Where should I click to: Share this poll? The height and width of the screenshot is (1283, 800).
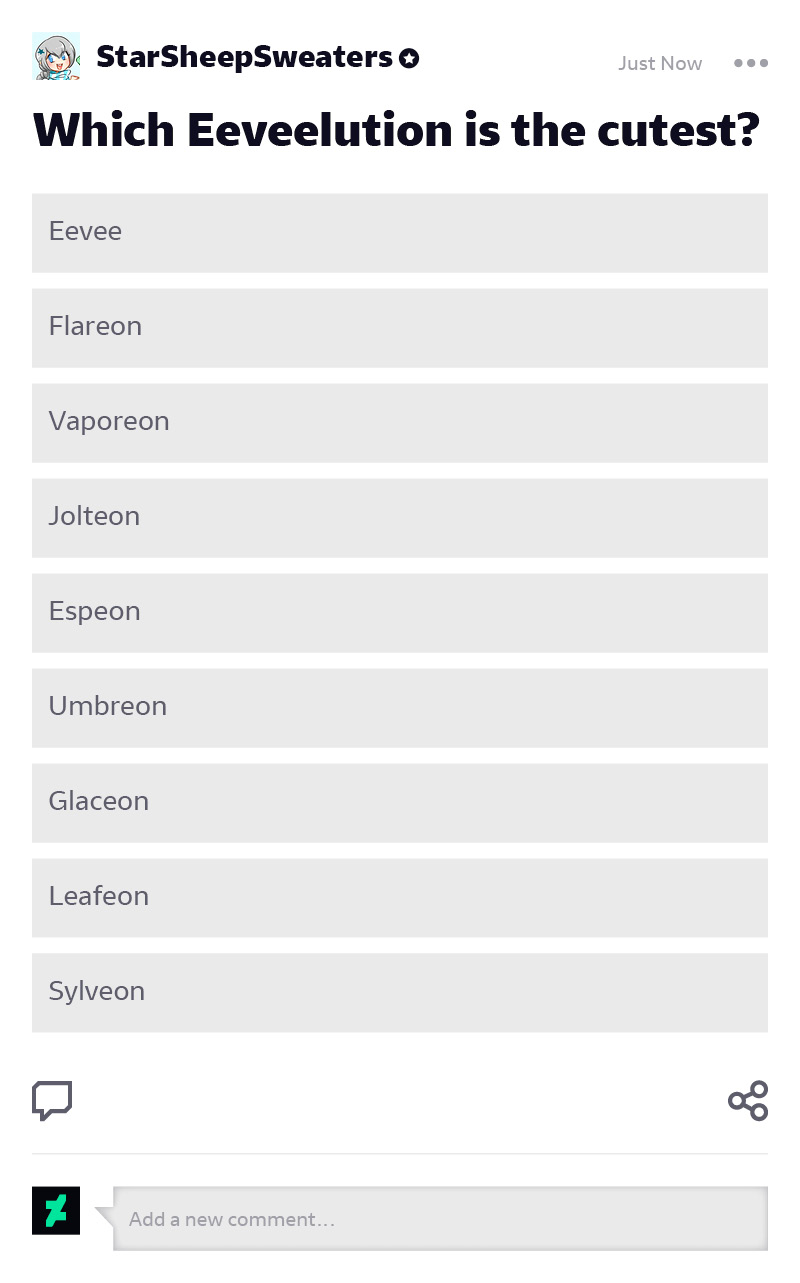[748, 1101]
